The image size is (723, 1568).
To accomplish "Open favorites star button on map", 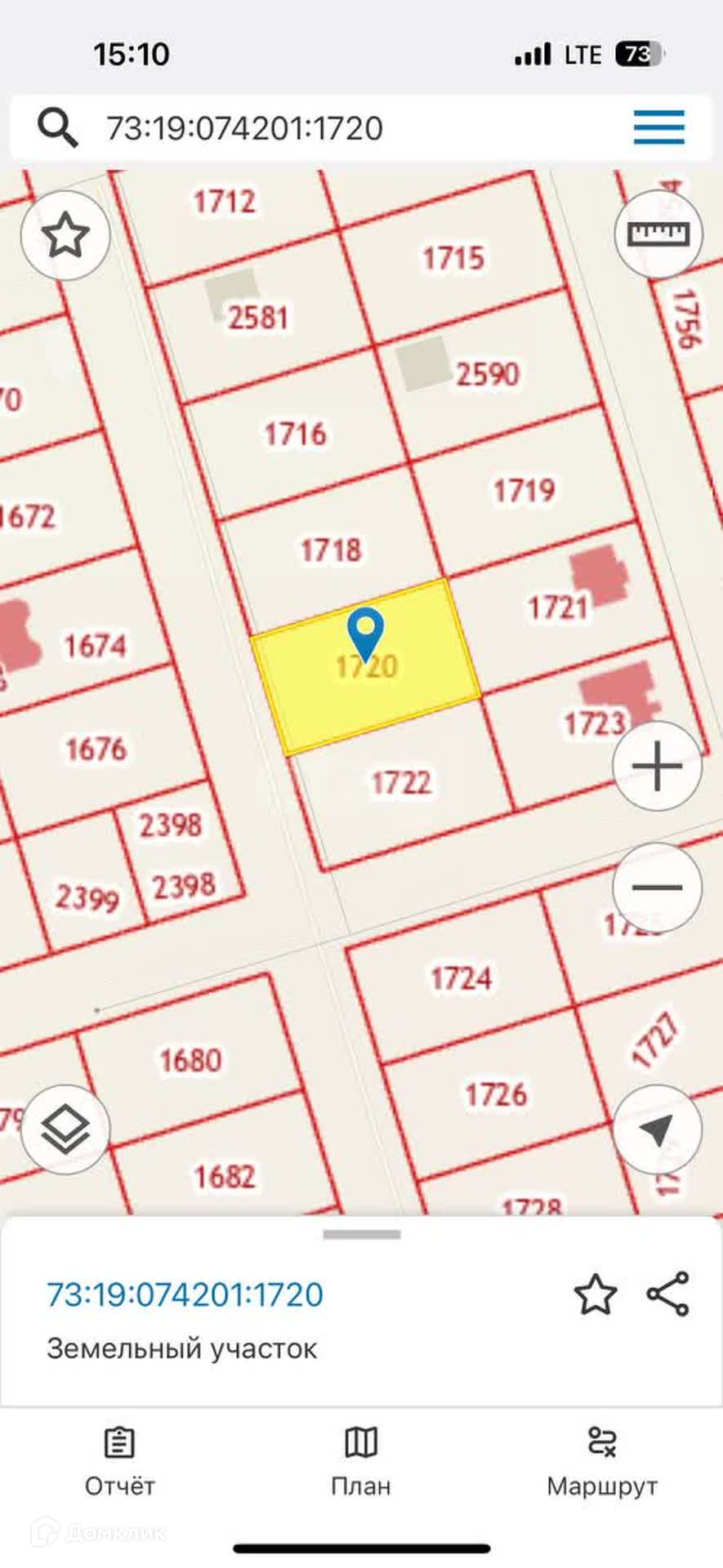I will point(65,235).
